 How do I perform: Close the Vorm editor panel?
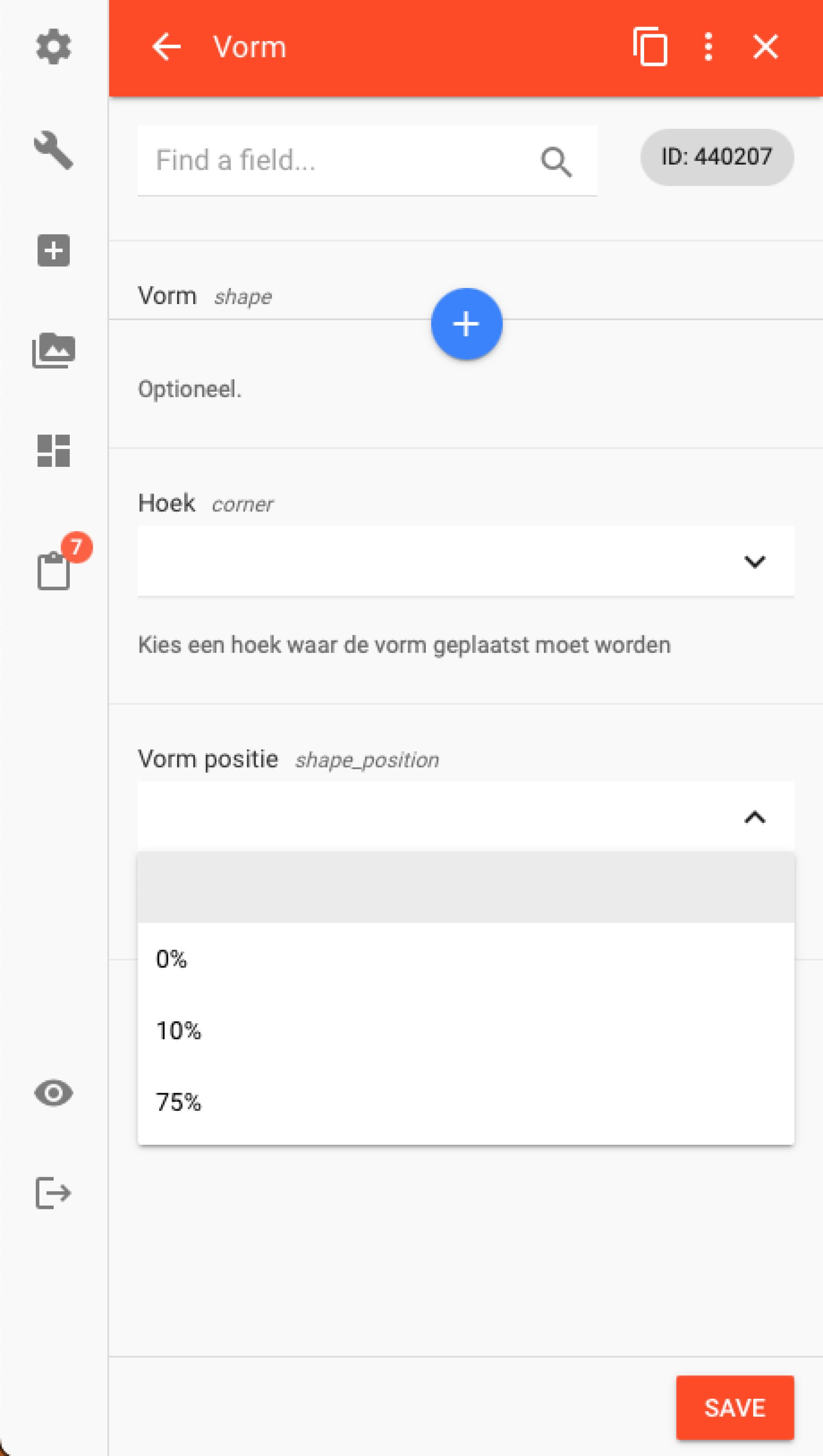point(766,46)
